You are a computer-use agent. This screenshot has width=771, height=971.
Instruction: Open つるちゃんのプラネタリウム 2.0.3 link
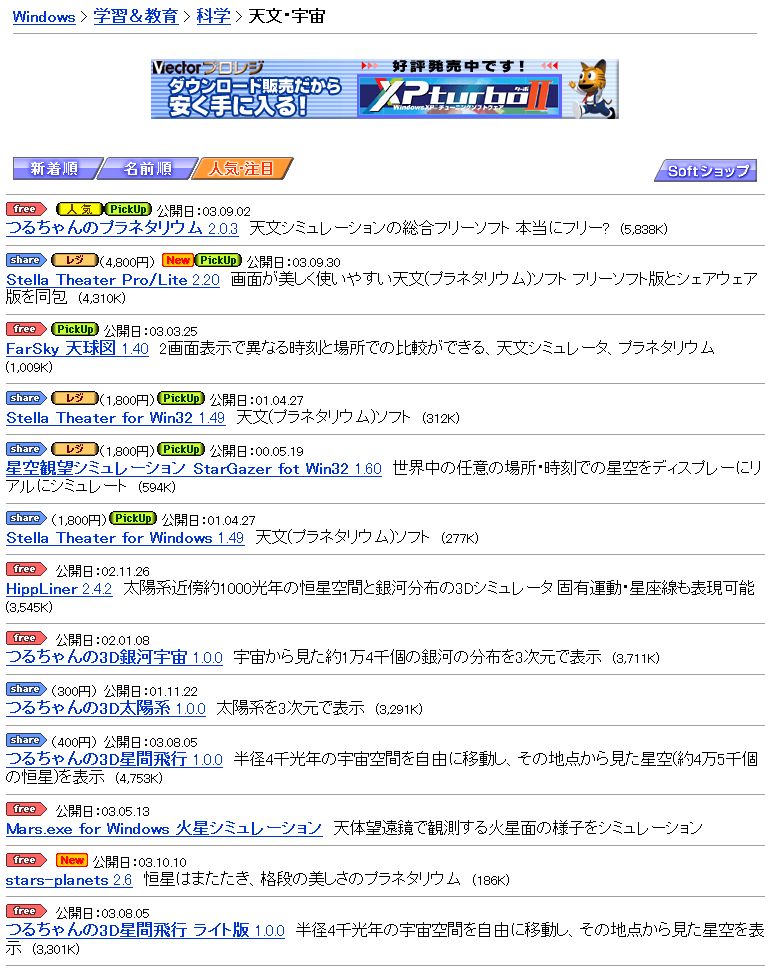pyautogui.click(x=122, y=228)
